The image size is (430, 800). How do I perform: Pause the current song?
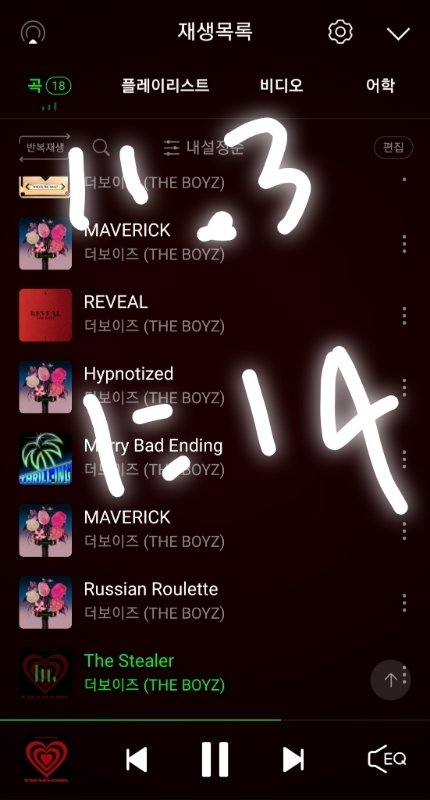[215, 759]
